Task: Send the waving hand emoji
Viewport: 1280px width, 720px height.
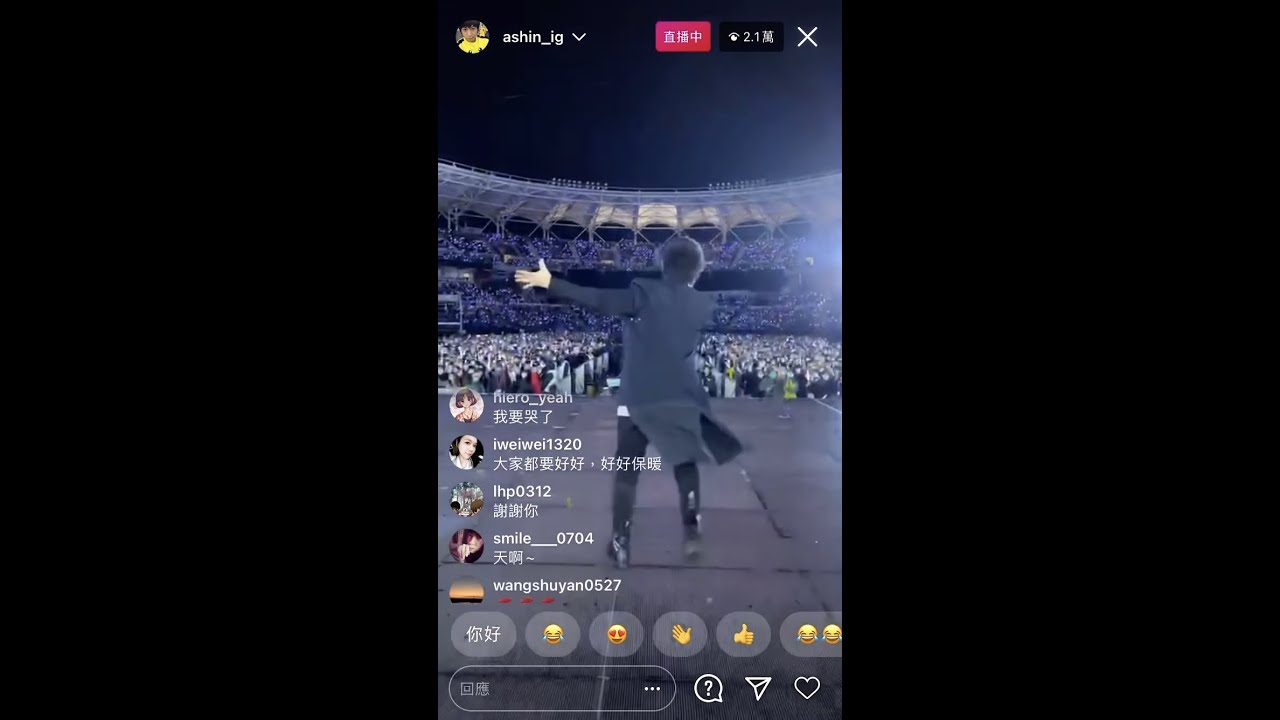Action: (x=681, y=634)
